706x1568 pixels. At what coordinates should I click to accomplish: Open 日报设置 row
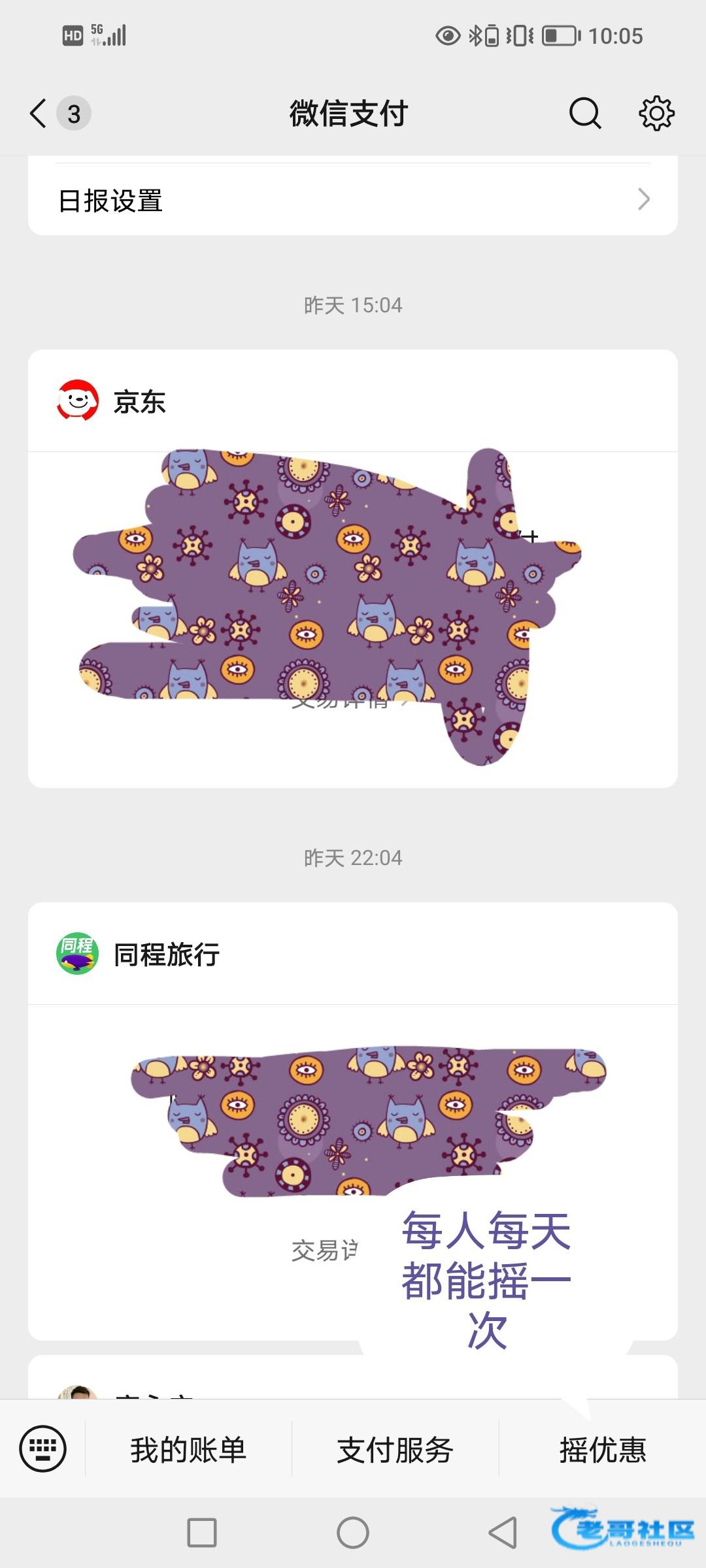pos(353,200)
